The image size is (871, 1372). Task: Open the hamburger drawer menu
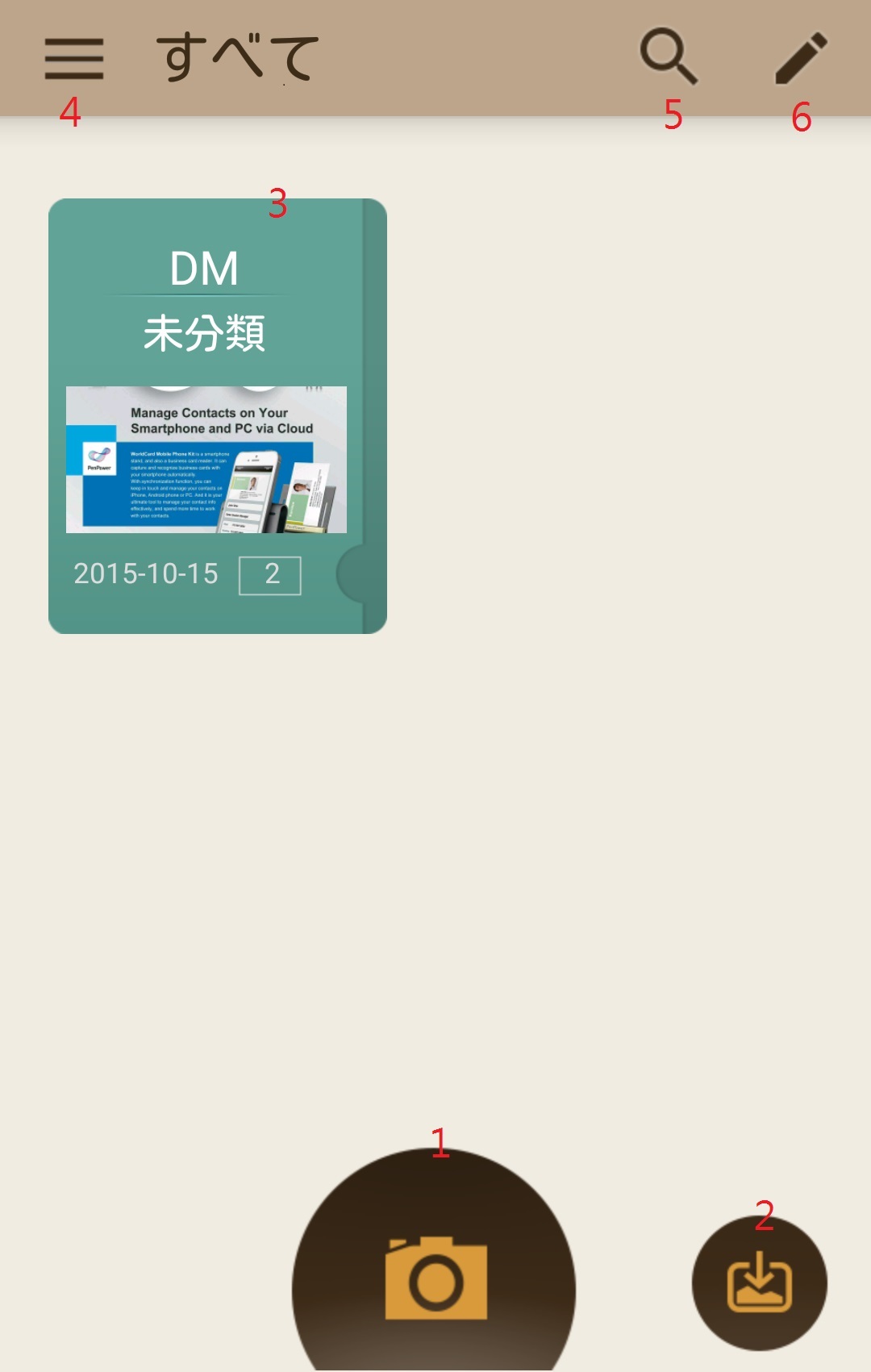pyautogui.click(x=73, y=58)
